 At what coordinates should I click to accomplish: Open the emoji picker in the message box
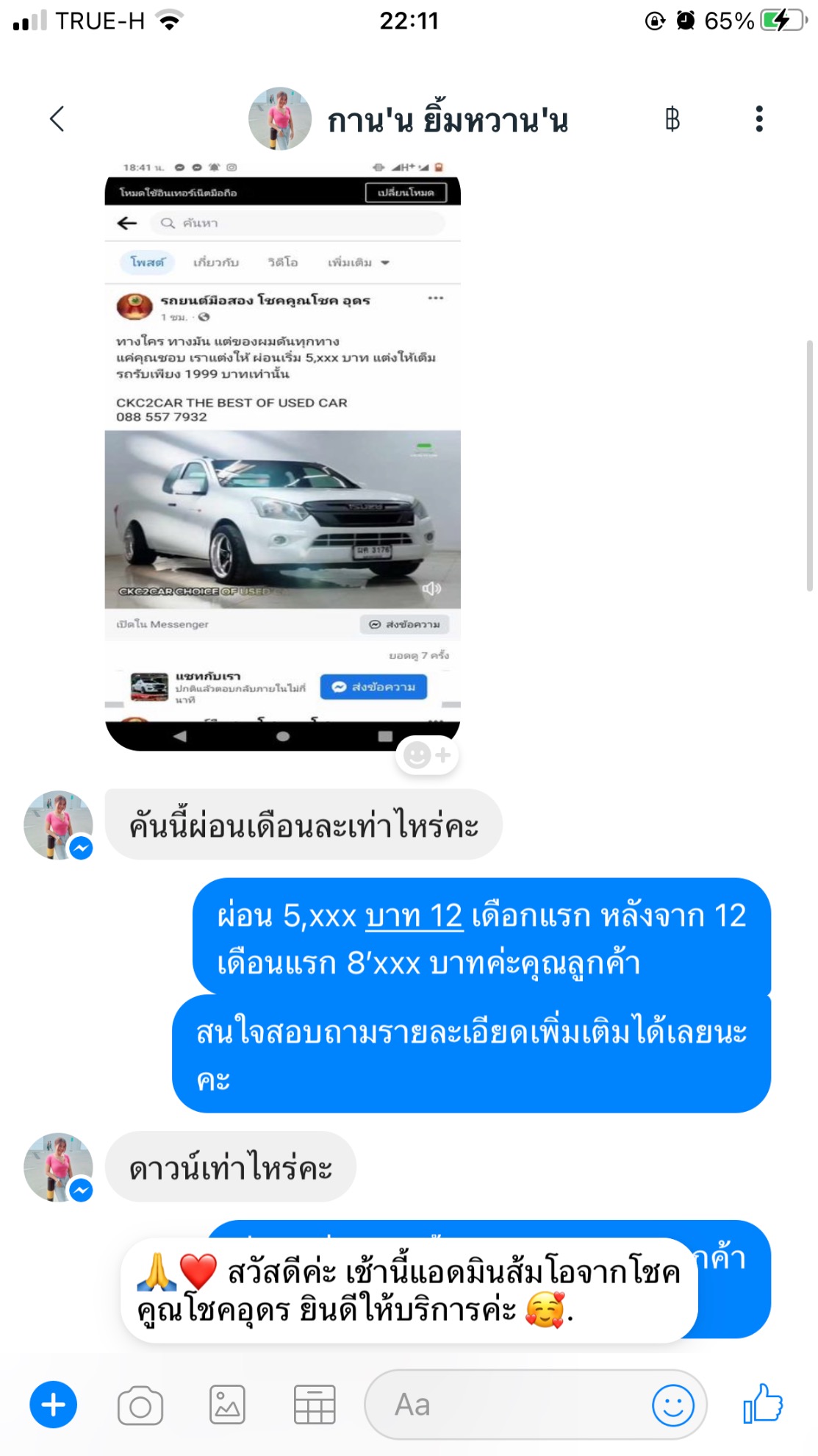click(673, 1405)
